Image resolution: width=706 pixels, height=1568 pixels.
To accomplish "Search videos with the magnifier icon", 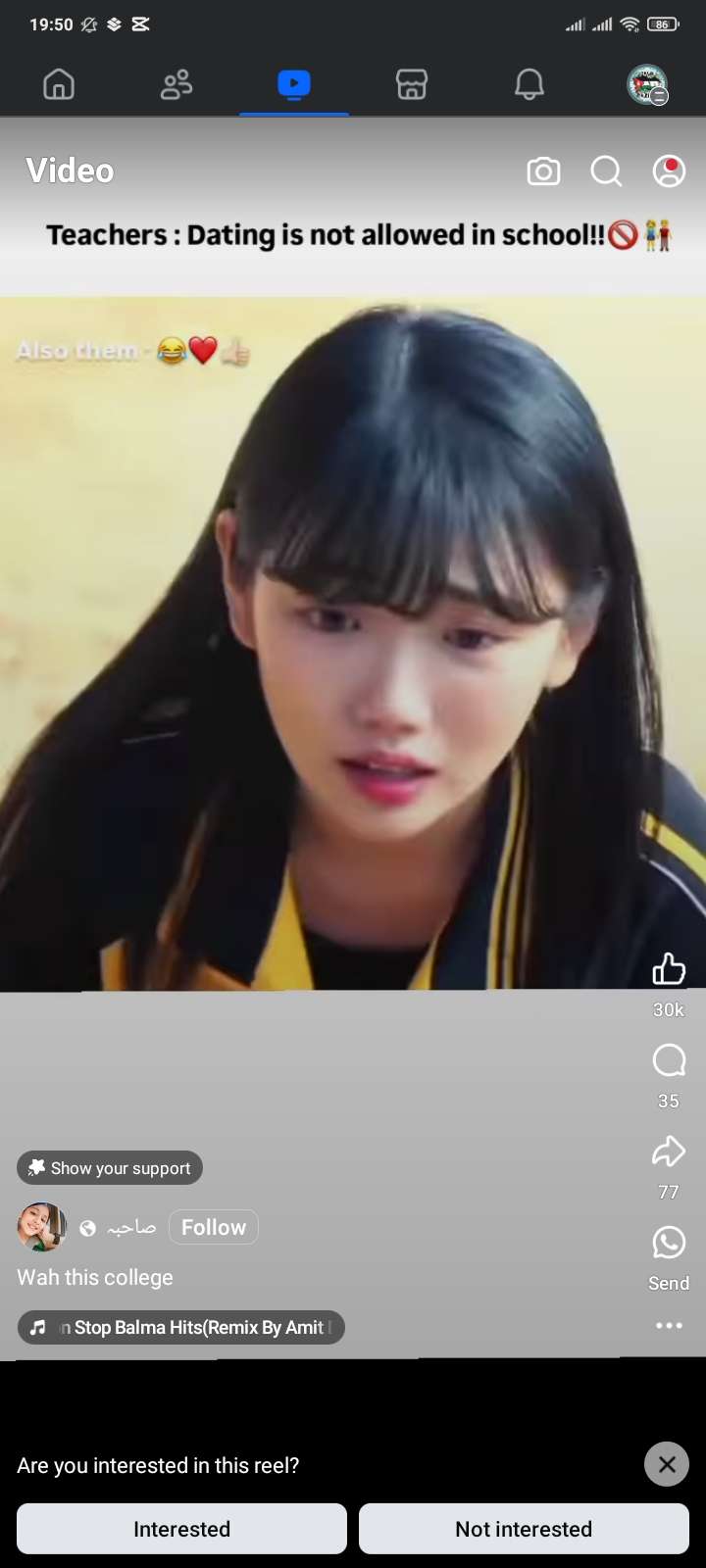I will point(606,171).
